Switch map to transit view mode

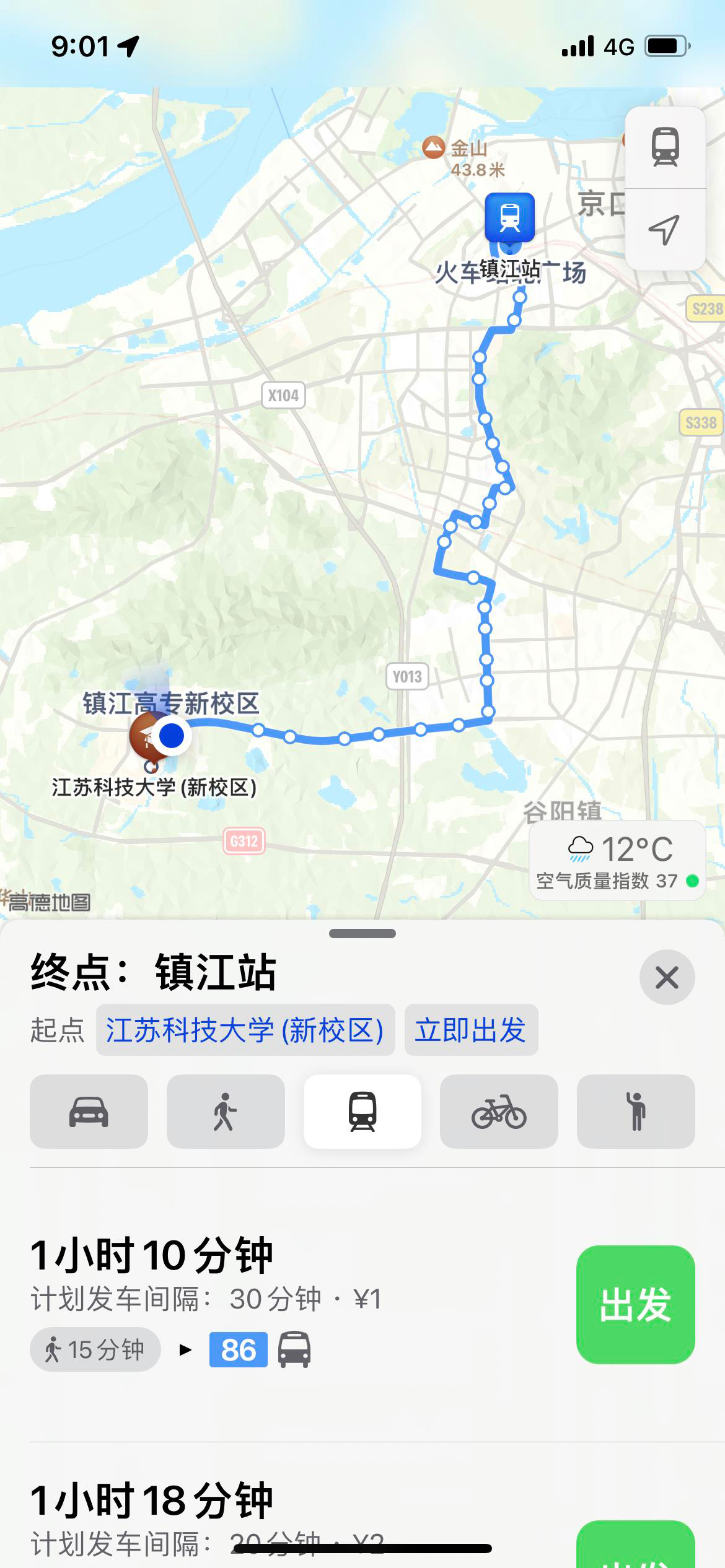[665, 147]
